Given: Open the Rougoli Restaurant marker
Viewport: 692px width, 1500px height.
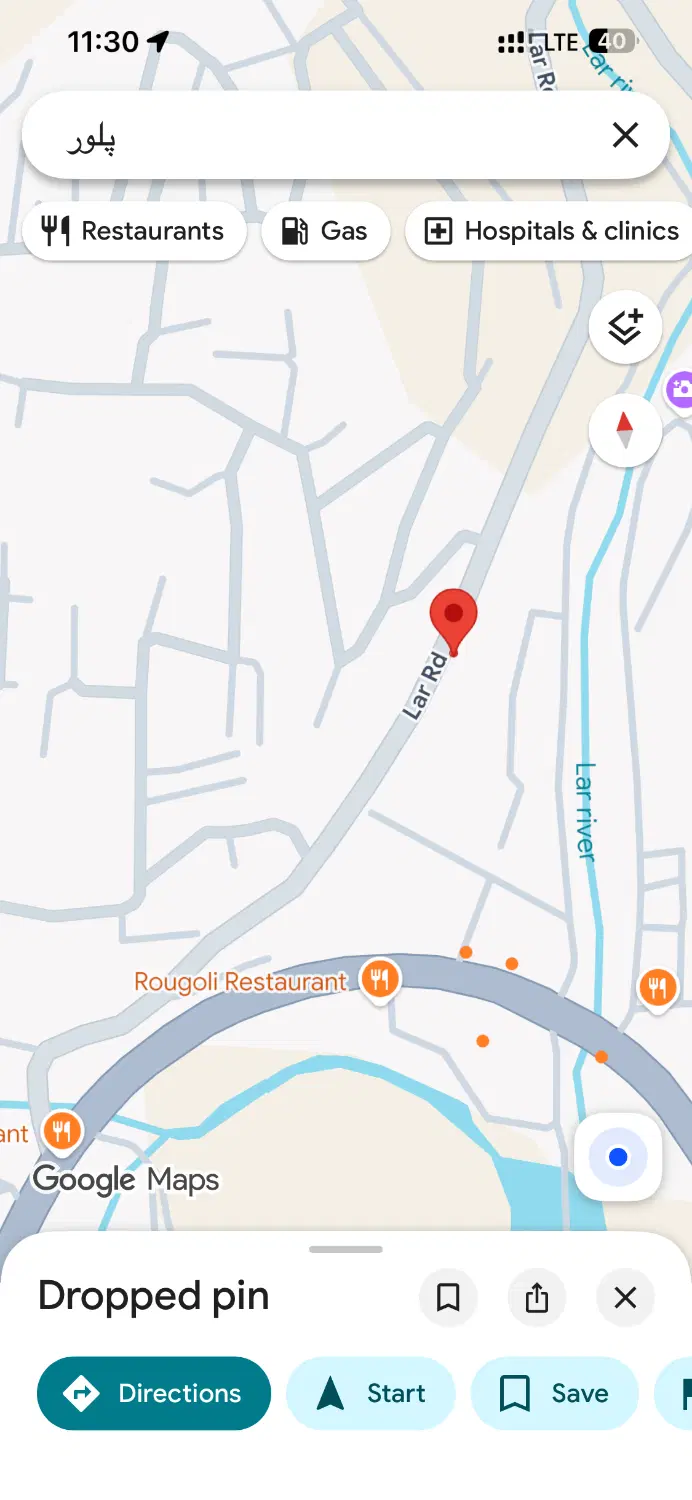Looking at the screenshot, I should click(x=380, y=980).
